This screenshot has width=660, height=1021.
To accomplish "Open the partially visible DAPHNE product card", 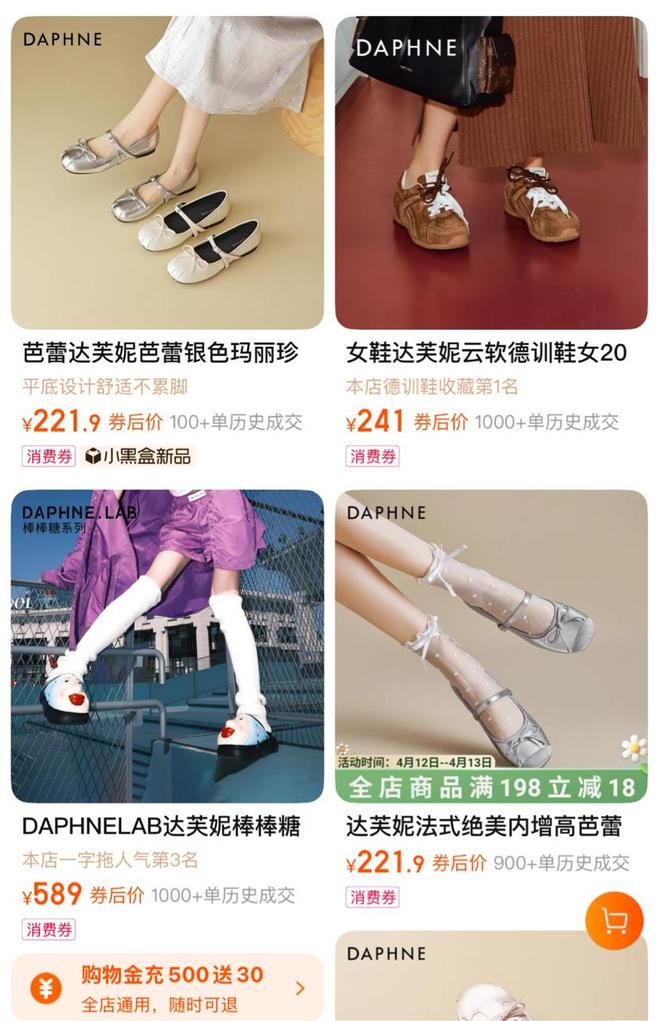I will 491,978.
